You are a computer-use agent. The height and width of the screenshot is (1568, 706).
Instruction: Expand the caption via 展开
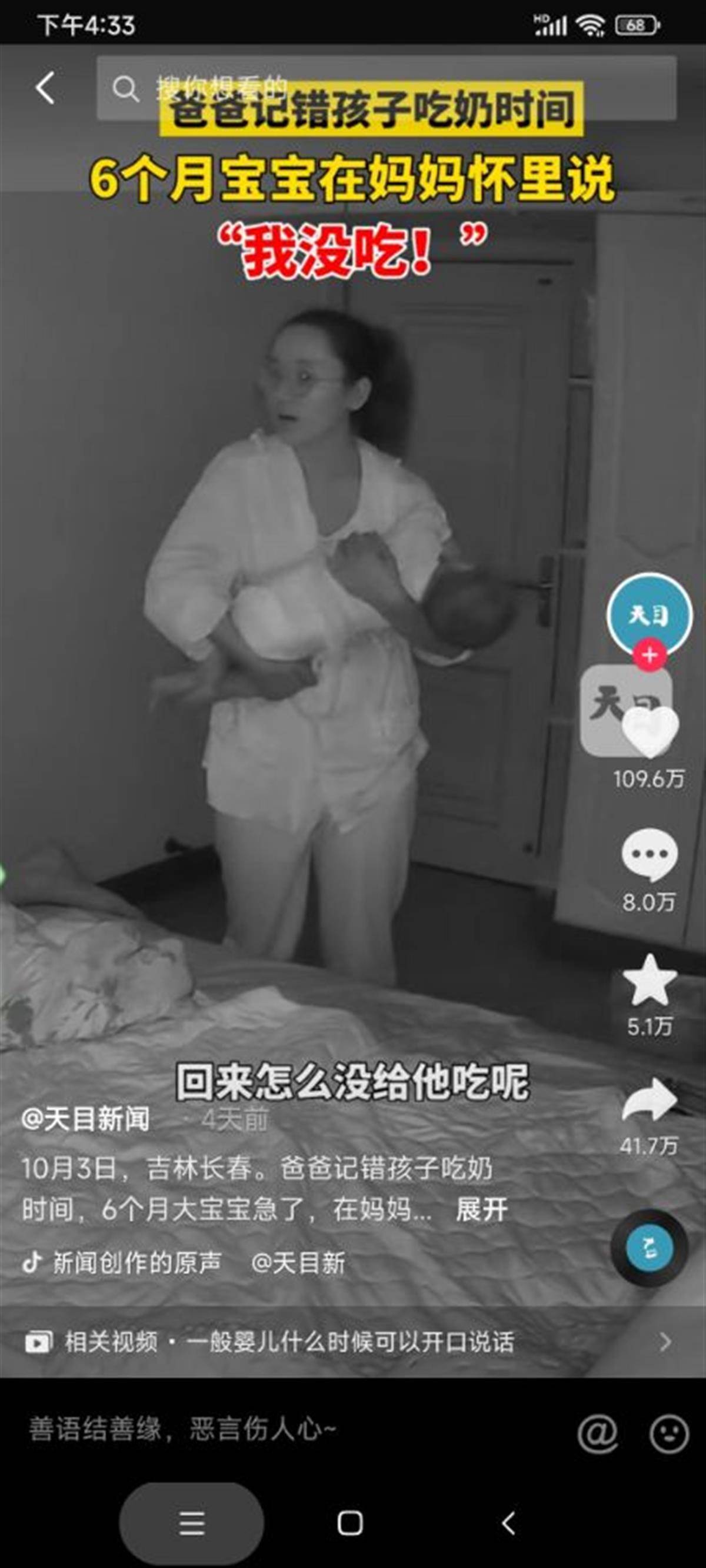pos(481,1209)
